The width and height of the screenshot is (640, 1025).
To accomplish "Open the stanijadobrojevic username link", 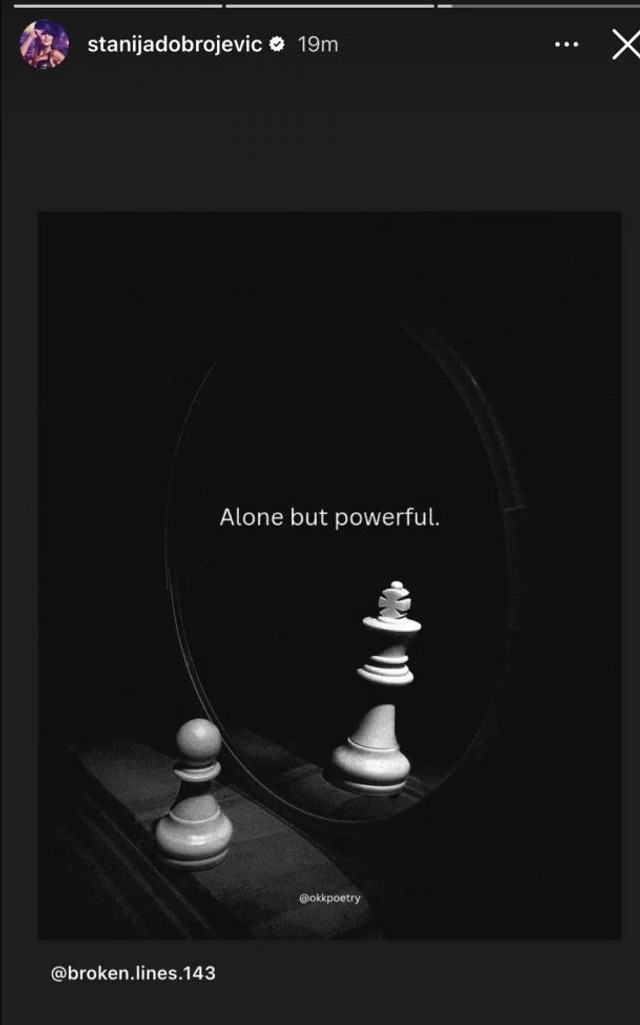I will pyautogui.click(x=174, y=45).
